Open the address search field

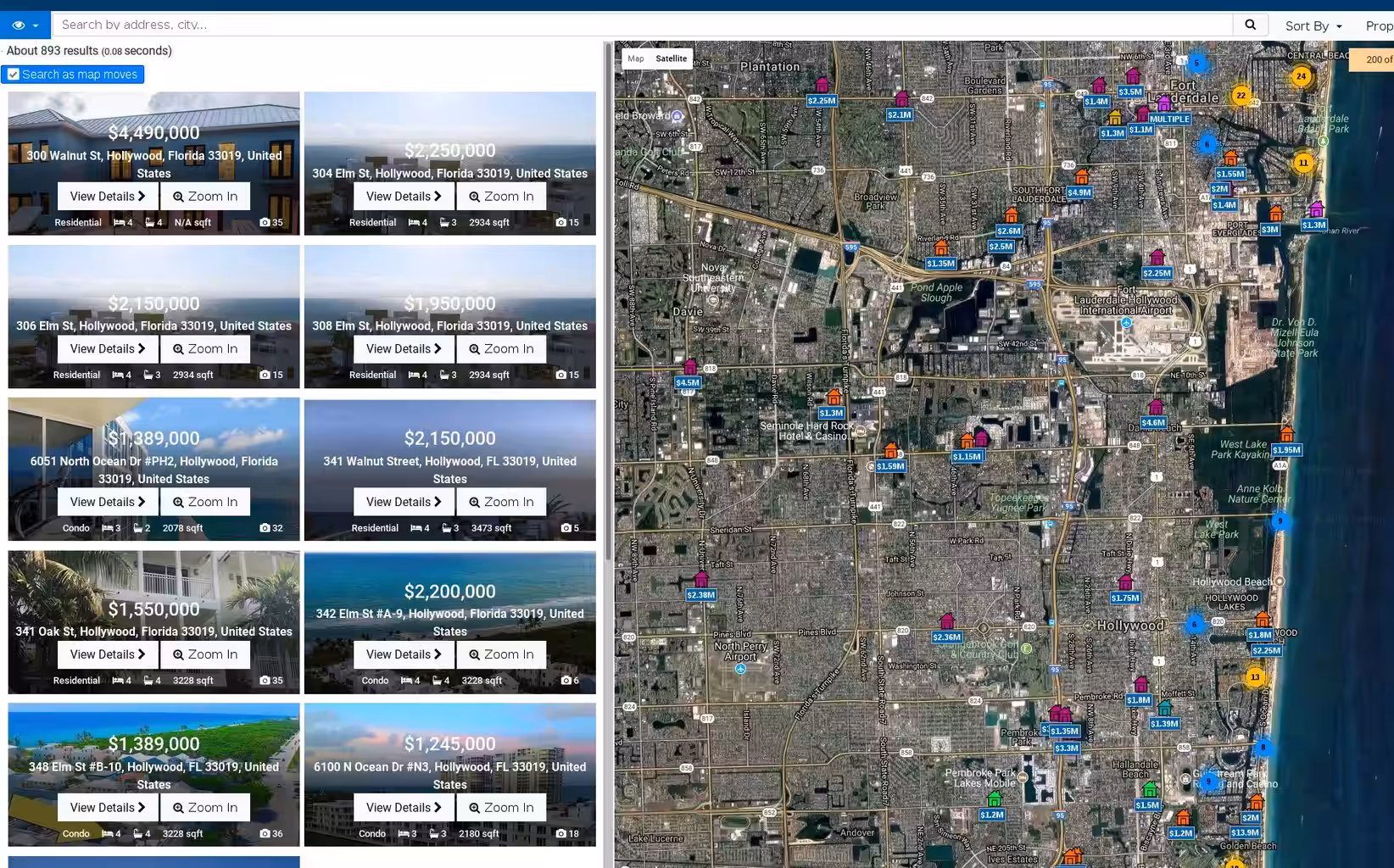click(642, 25)
